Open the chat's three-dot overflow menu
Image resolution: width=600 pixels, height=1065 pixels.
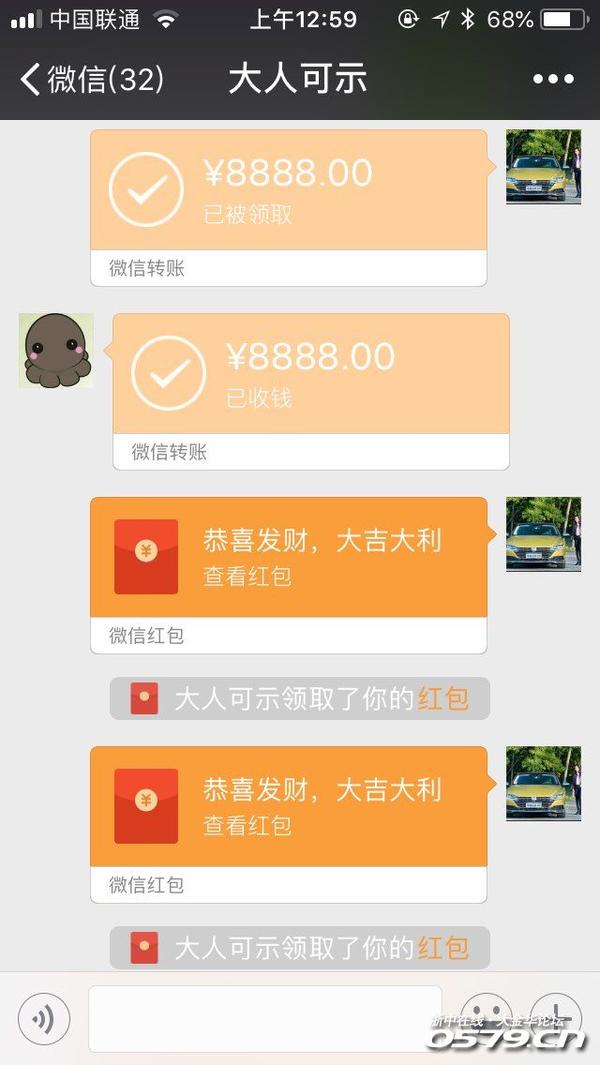pyautogui.click(x=553, y=79)
